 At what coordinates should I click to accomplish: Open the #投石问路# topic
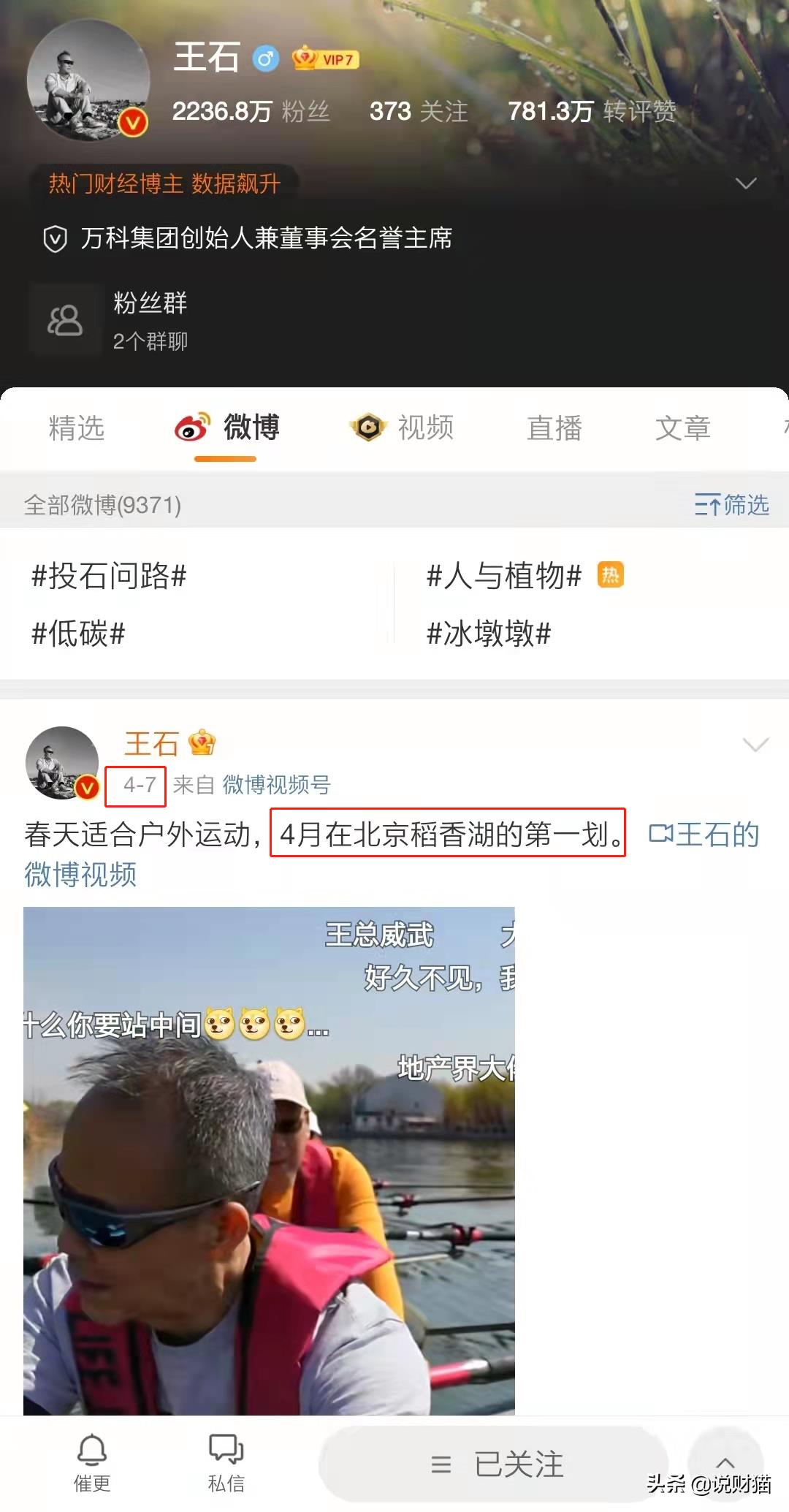(x=110, y=576)
